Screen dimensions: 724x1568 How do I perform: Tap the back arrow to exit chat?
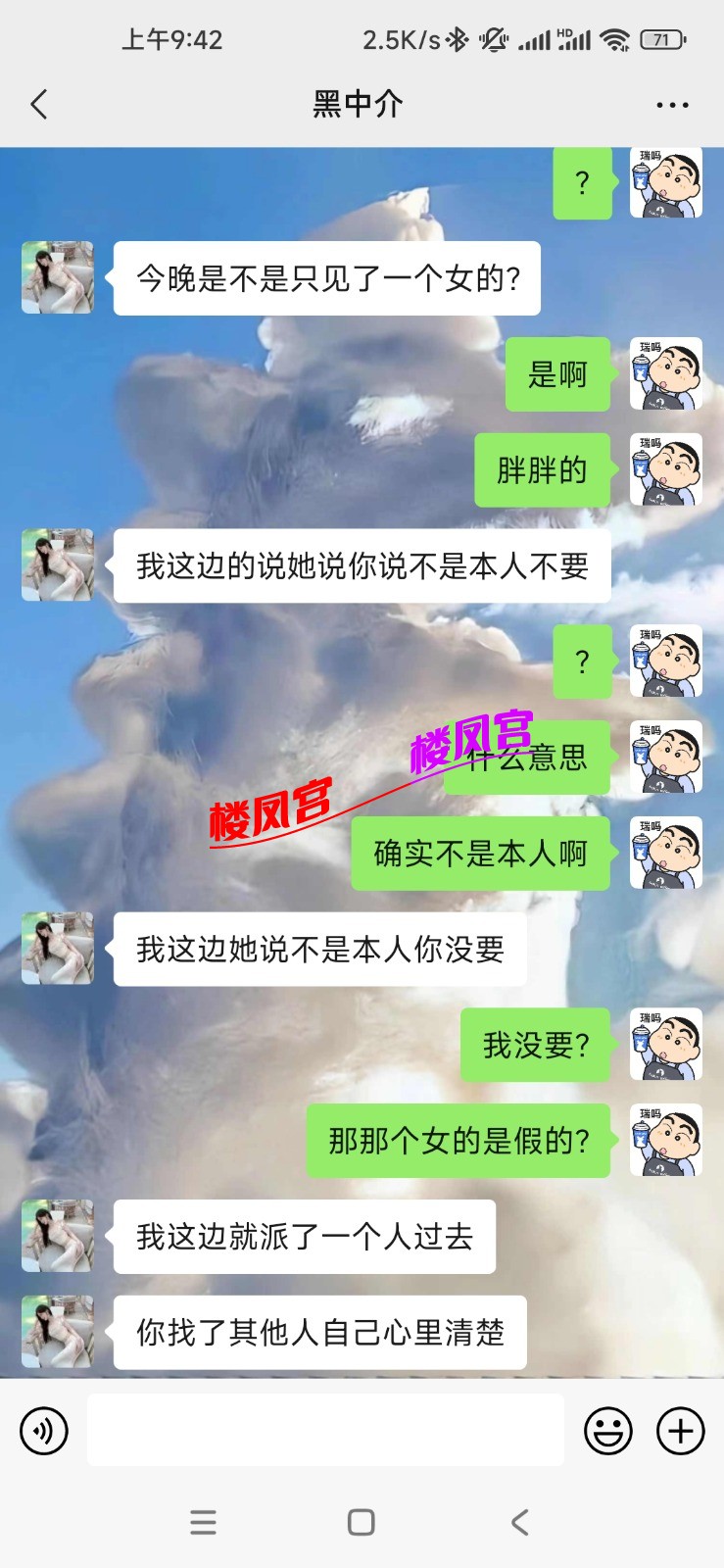coord(38,103)
